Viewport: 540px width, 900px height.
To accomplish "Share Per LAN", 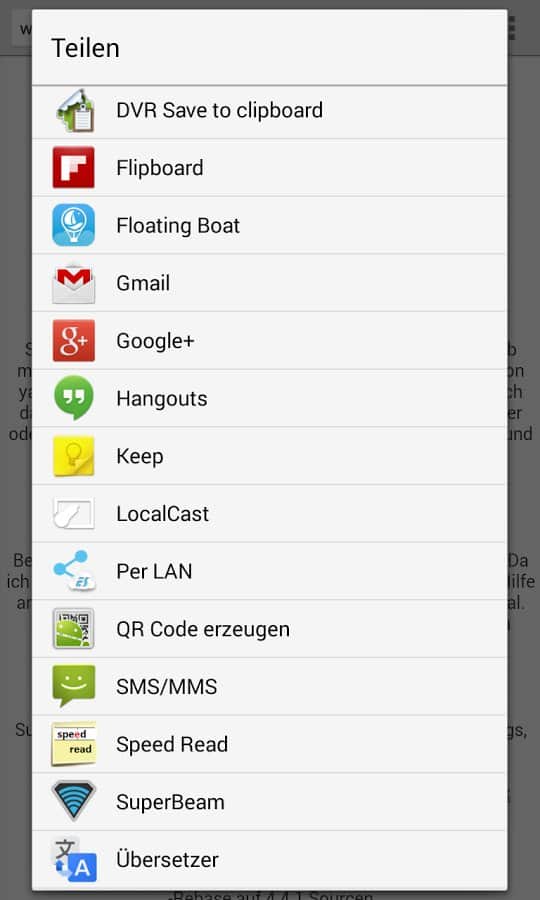I will coord(269,572).
